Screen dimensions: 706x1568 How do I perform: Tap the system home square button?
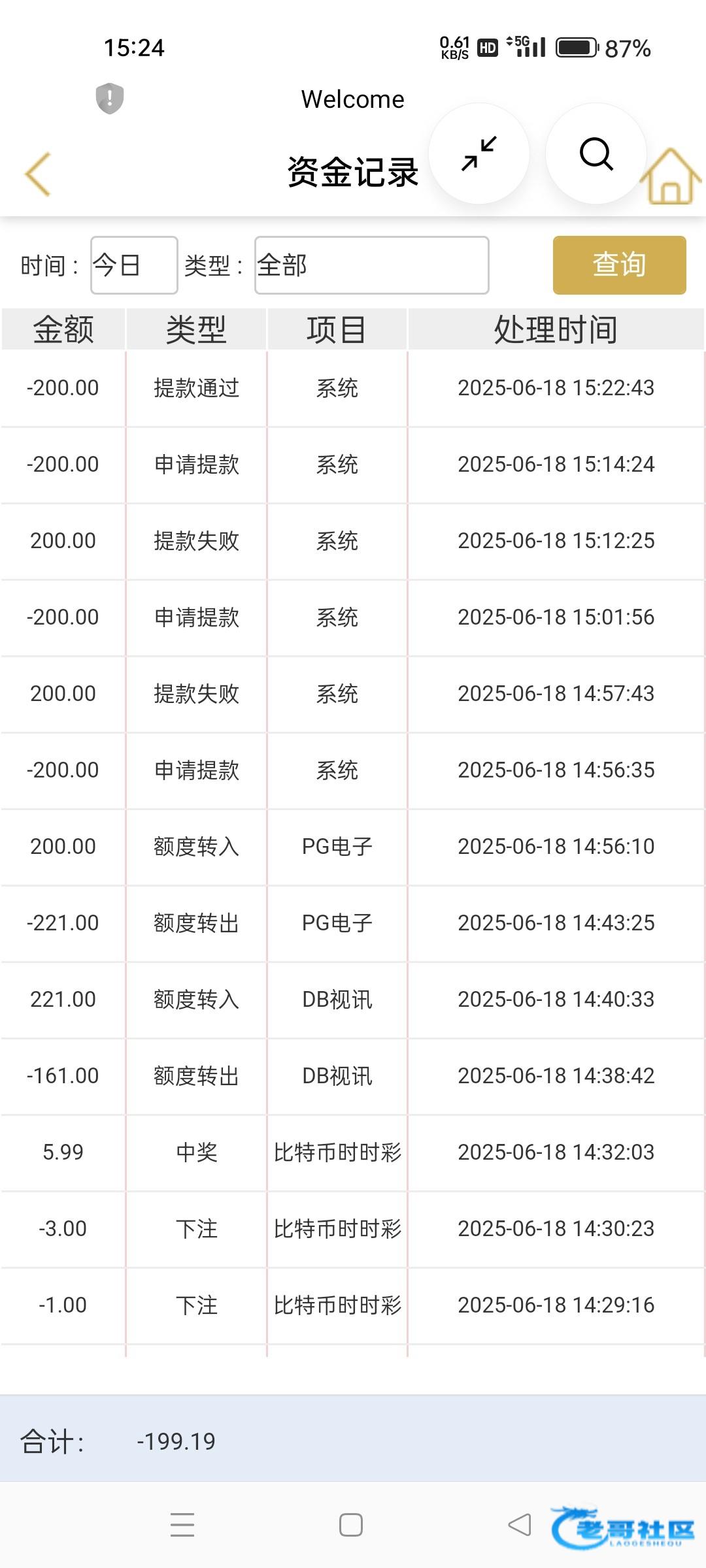351,1525
